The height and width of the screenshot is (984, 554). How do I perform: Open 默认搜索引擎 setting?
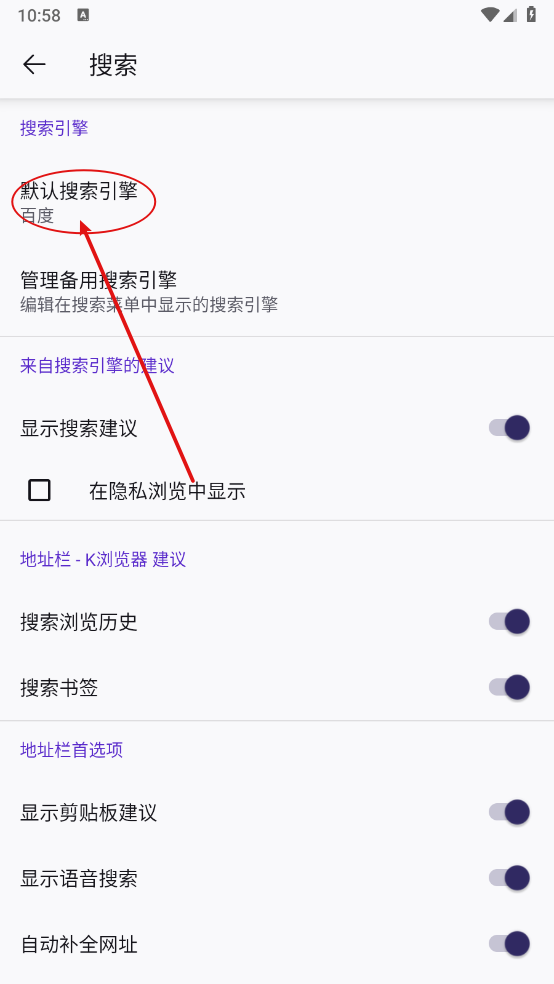click(x=277, y=202)
